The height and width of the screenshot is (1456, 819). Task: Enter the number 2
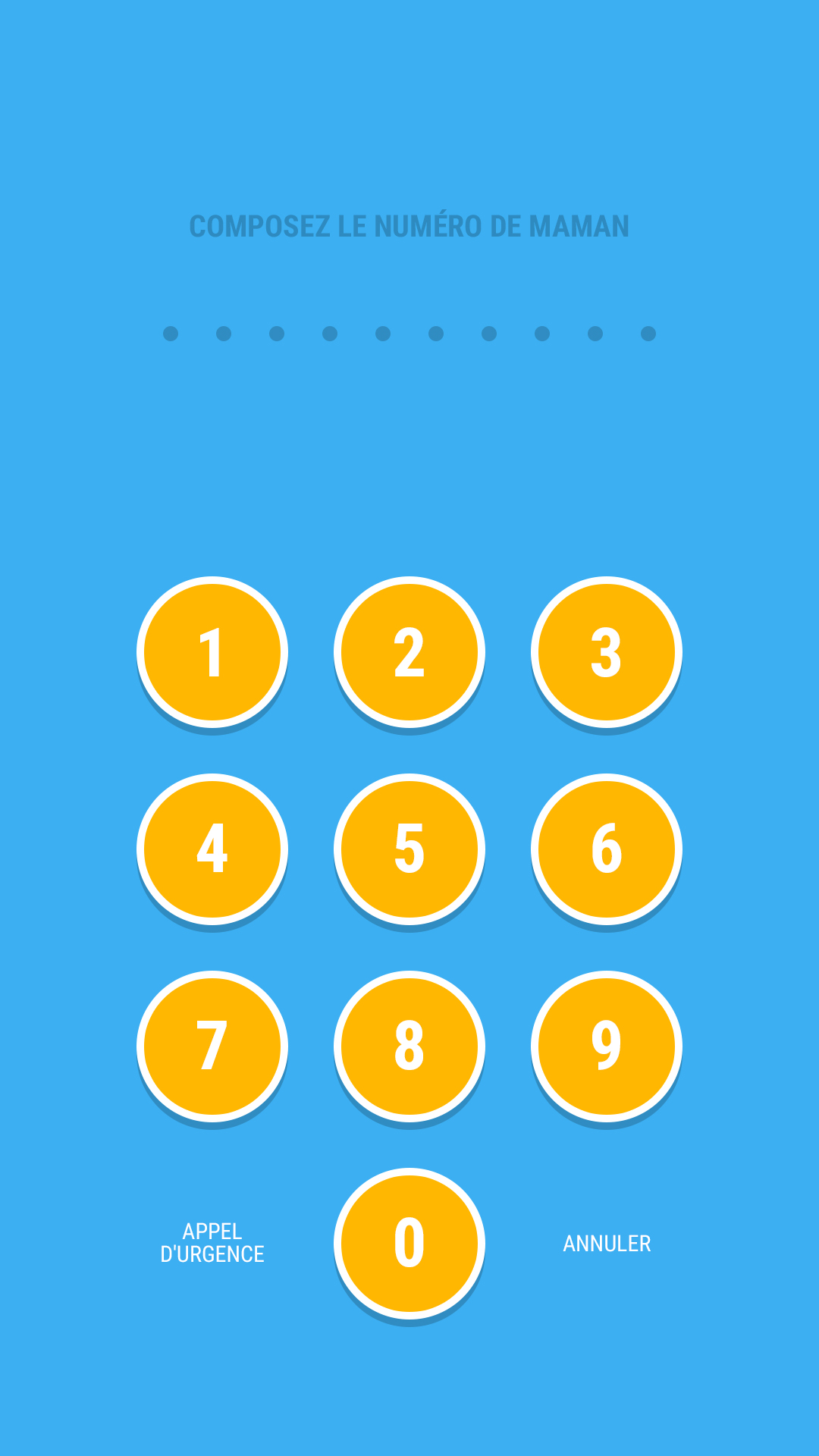click(x=409, y=652)
